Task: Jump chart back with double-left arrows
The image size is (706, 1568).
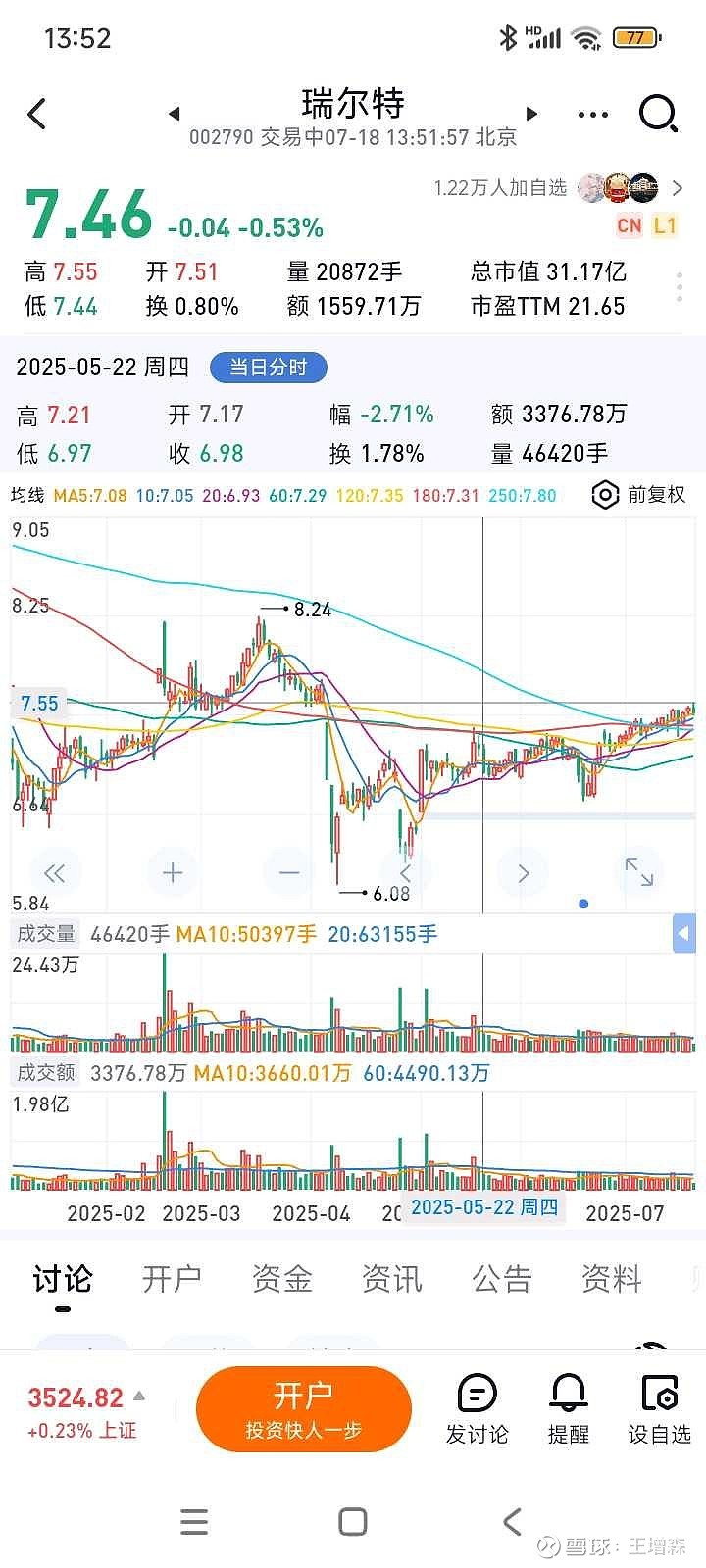Action: click(55, 872)
